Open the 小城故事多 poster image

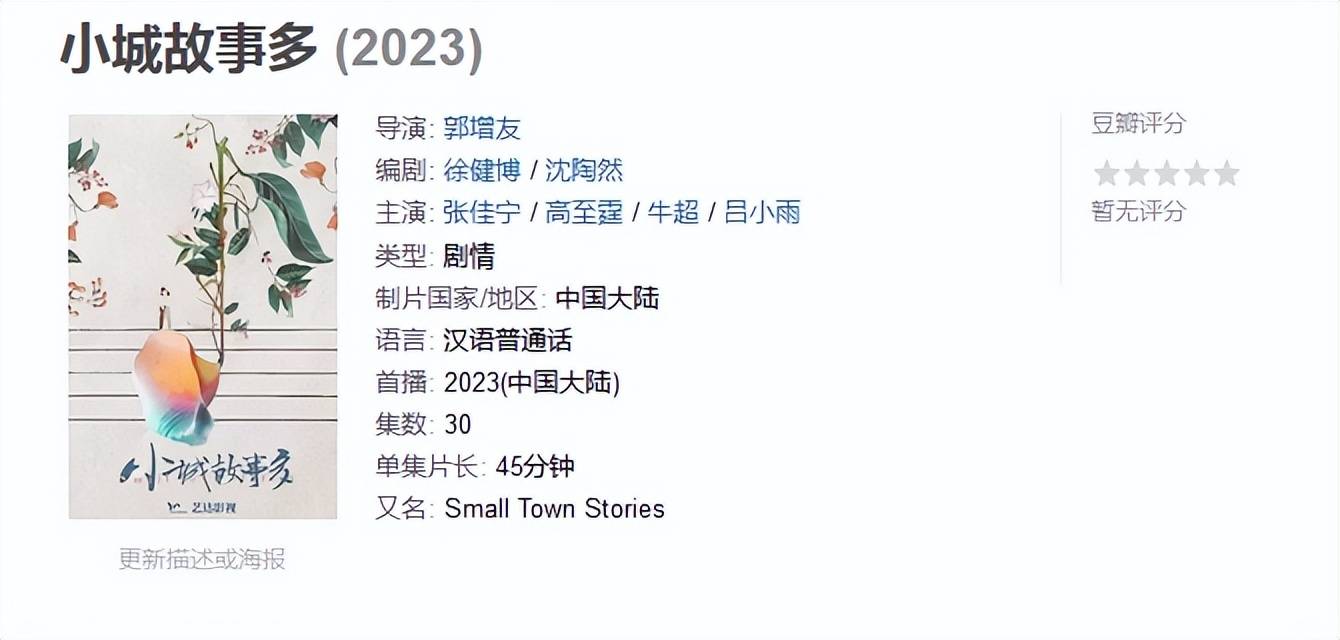tap(203, 316)
